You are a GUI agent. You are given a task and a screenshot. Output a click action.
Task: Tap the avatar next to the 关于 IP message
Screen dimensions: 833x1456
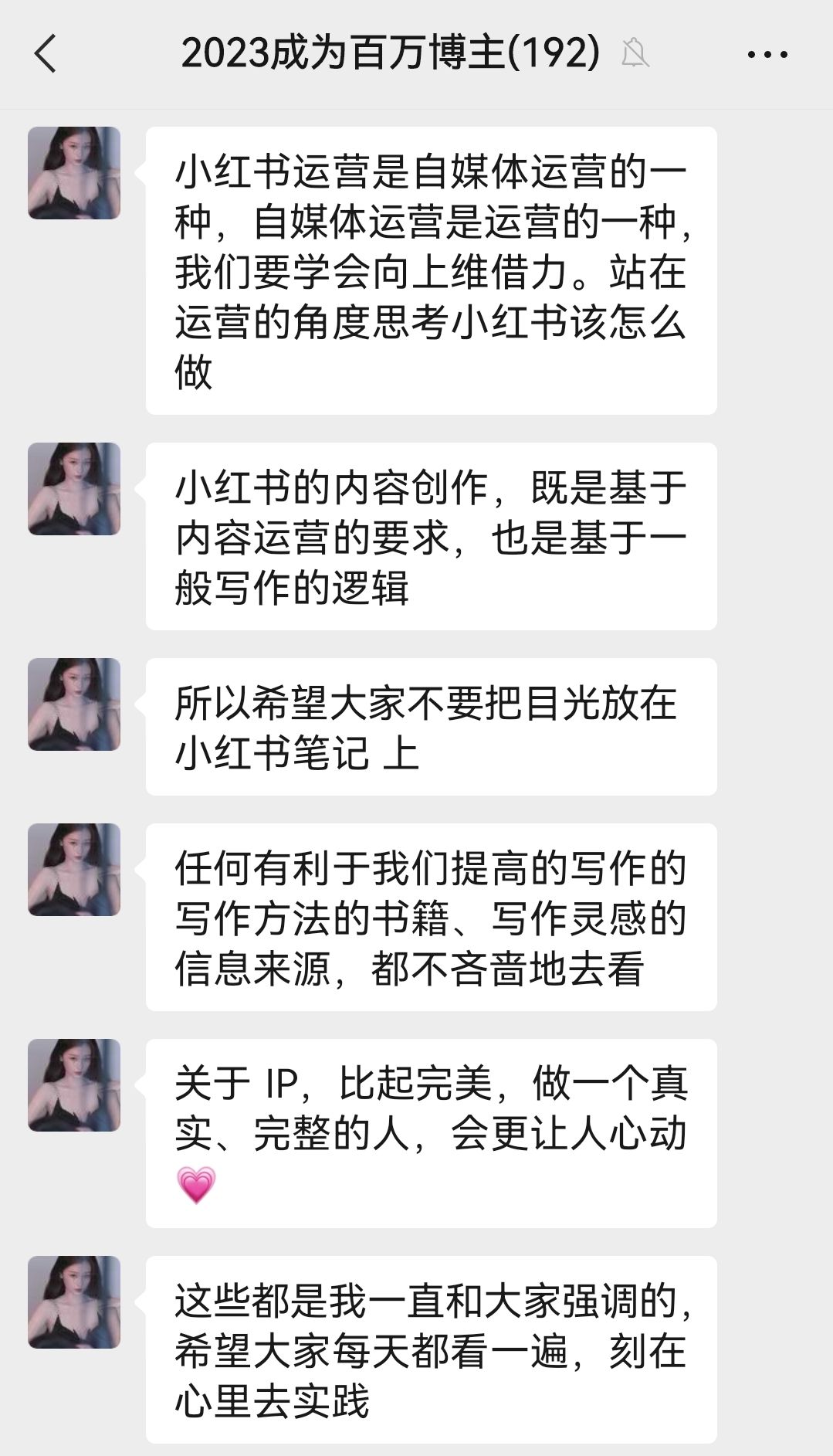tap(74, 1085)
